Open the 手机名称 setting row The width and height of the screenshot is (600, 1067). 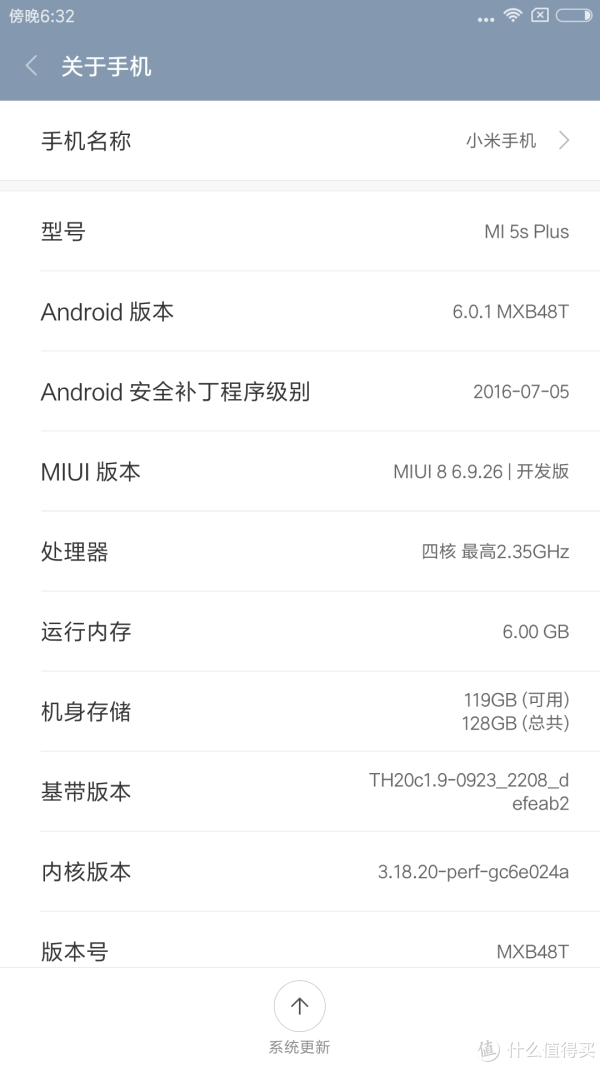pos(300,141)
